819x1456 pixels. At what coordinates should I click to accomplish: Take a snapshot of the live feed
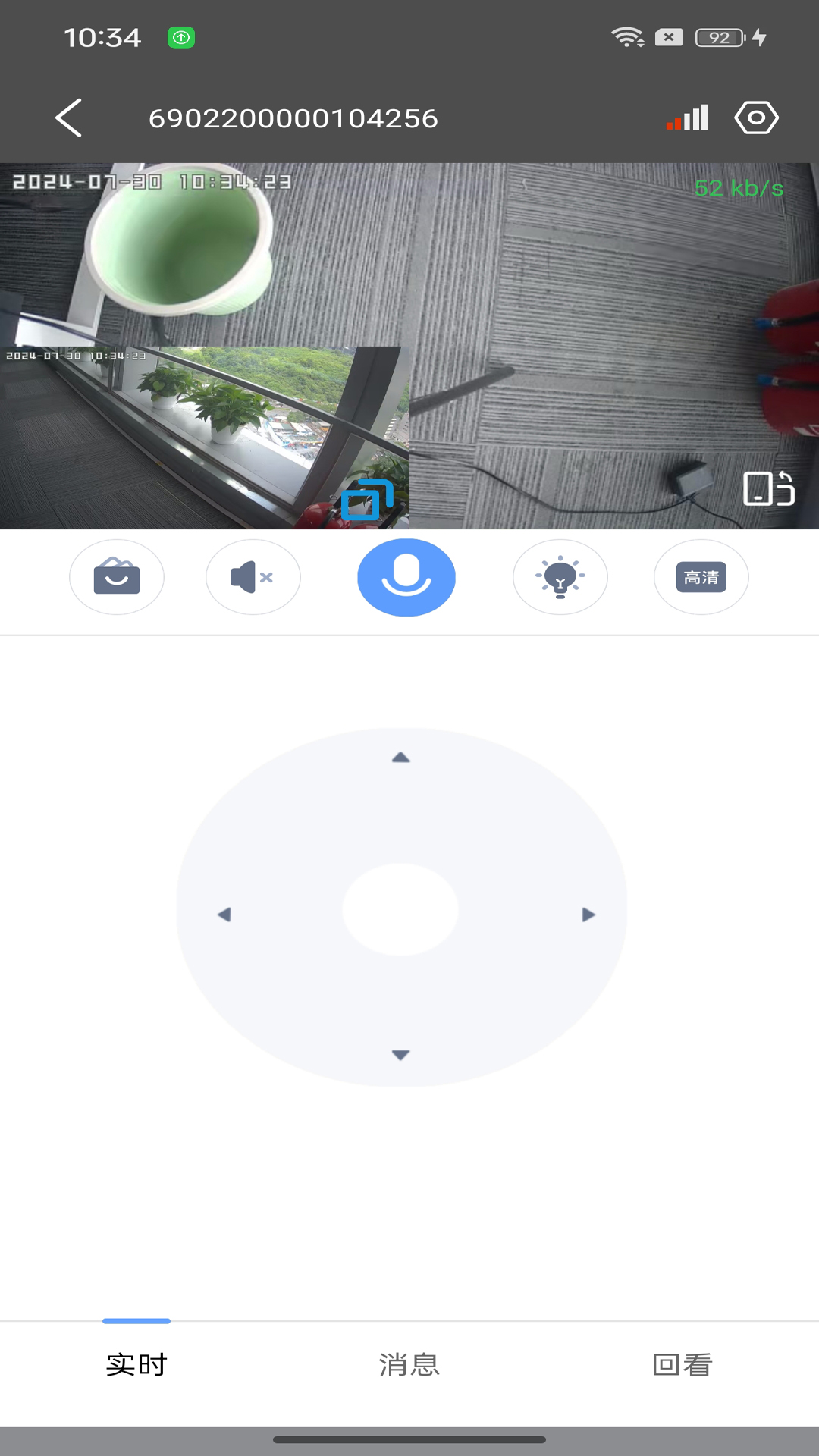(117, 578)
